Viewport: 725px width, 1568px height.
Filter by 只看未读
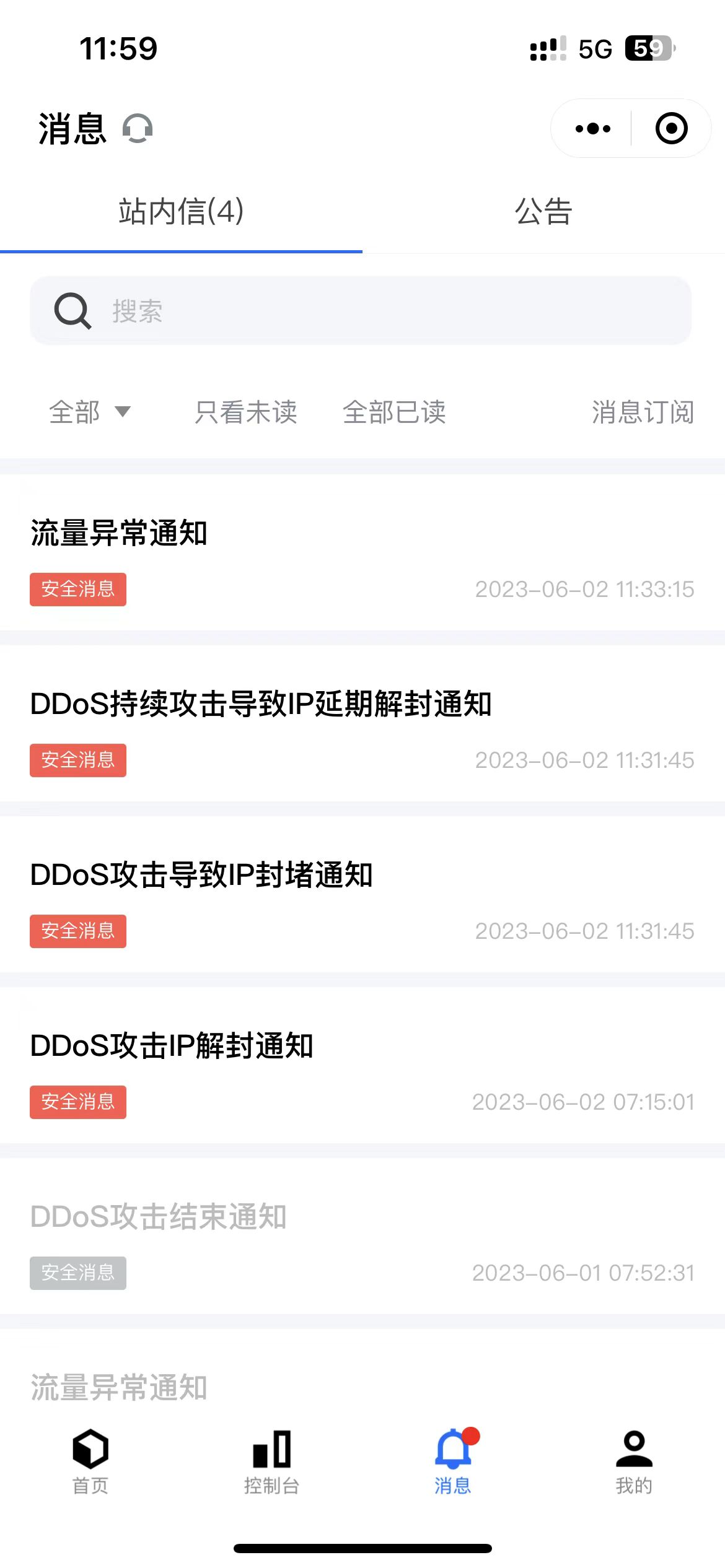tap(246, 412)
